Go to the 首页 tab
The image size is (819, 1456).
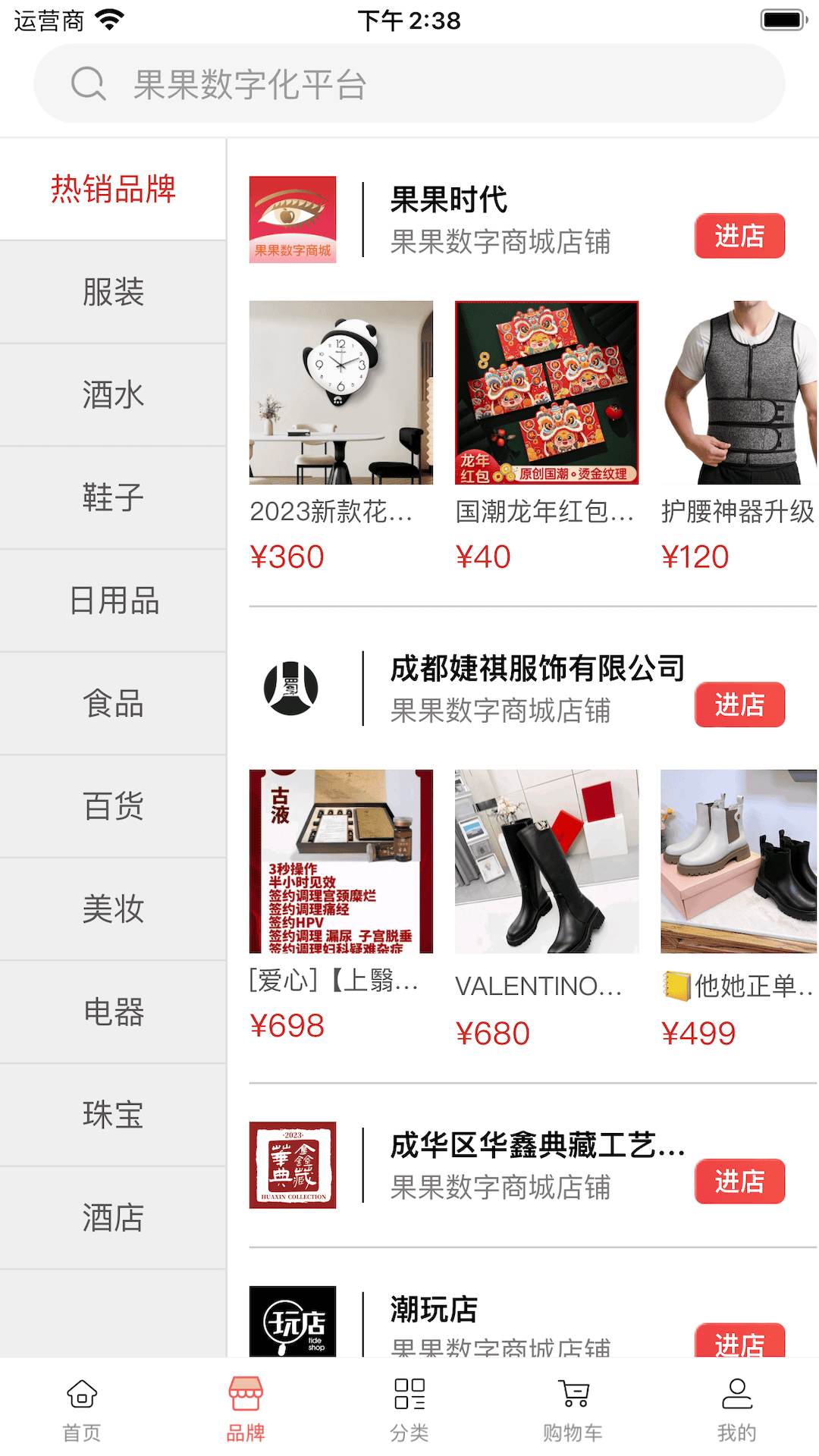82,1408
